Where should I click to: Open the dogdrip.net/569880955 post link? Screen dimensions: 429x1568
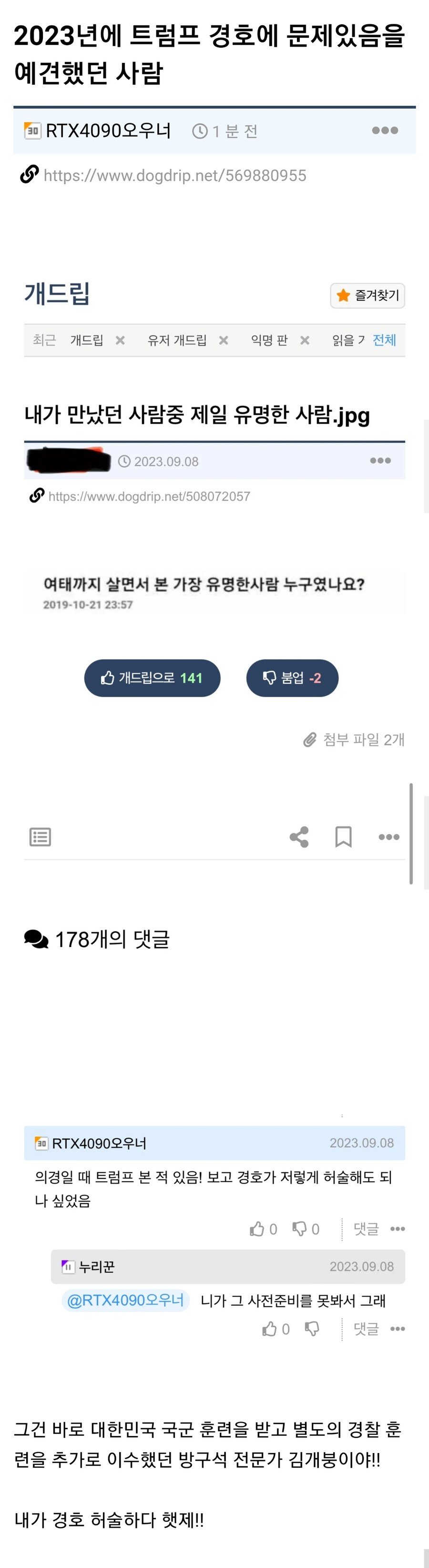click(174, 176)
